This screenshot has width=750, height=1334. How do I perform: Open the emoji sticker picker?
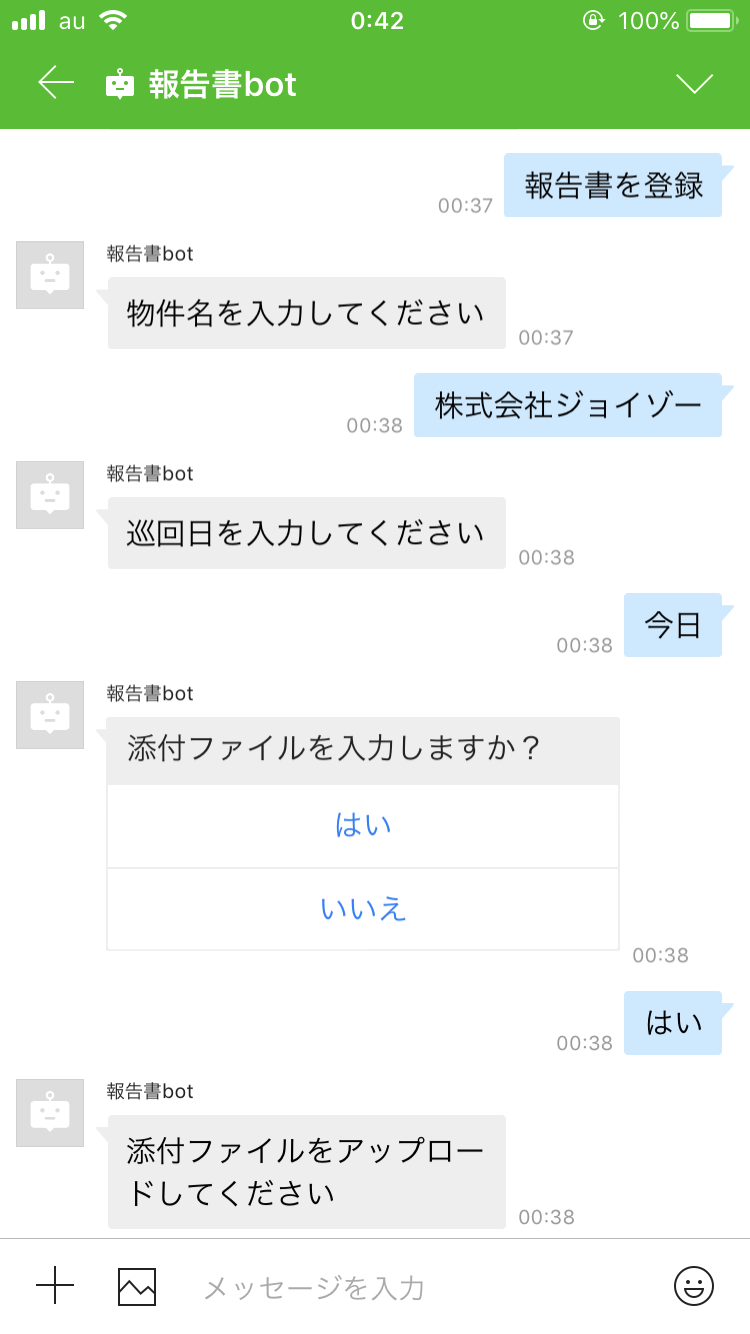tap(693, 1286)
